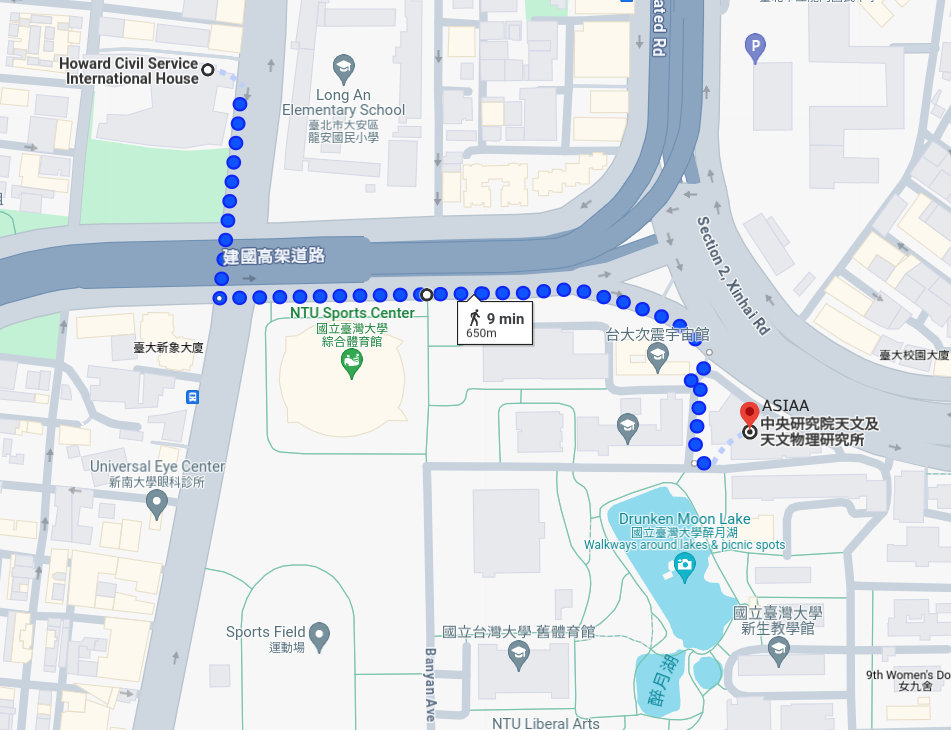Tap the 9 min walking route label
The image size is (951, 730).
tap(495, 324)
